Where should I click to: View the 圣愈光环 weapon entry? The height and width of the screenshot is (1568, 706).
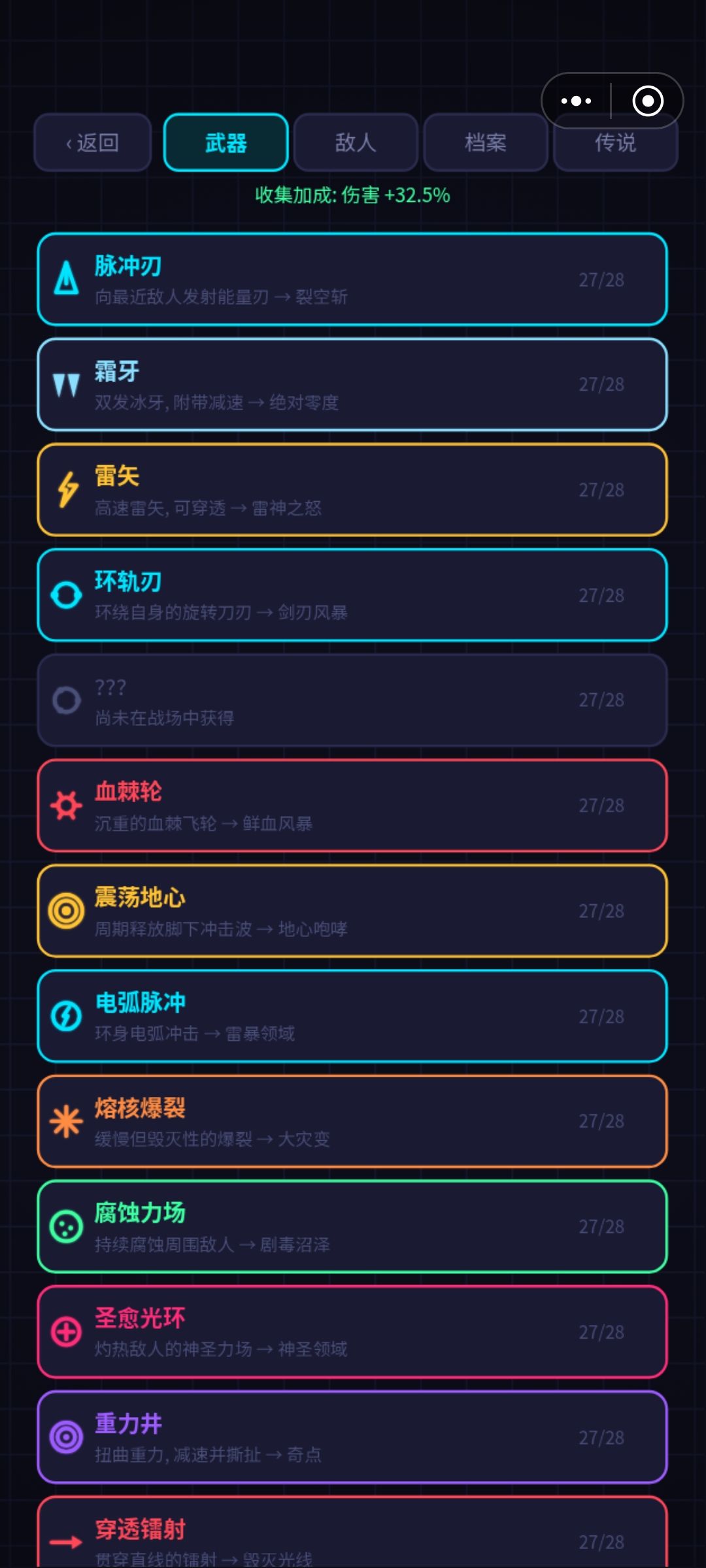[352, 1331]
